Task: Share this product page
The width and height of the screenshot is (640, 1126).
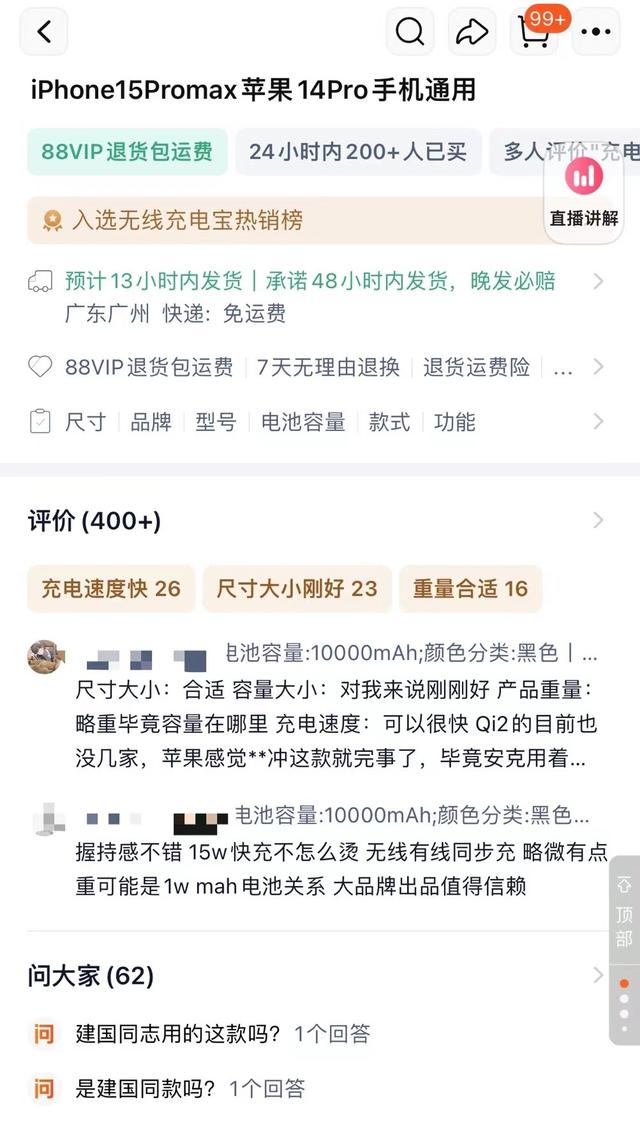Action: 470,32
